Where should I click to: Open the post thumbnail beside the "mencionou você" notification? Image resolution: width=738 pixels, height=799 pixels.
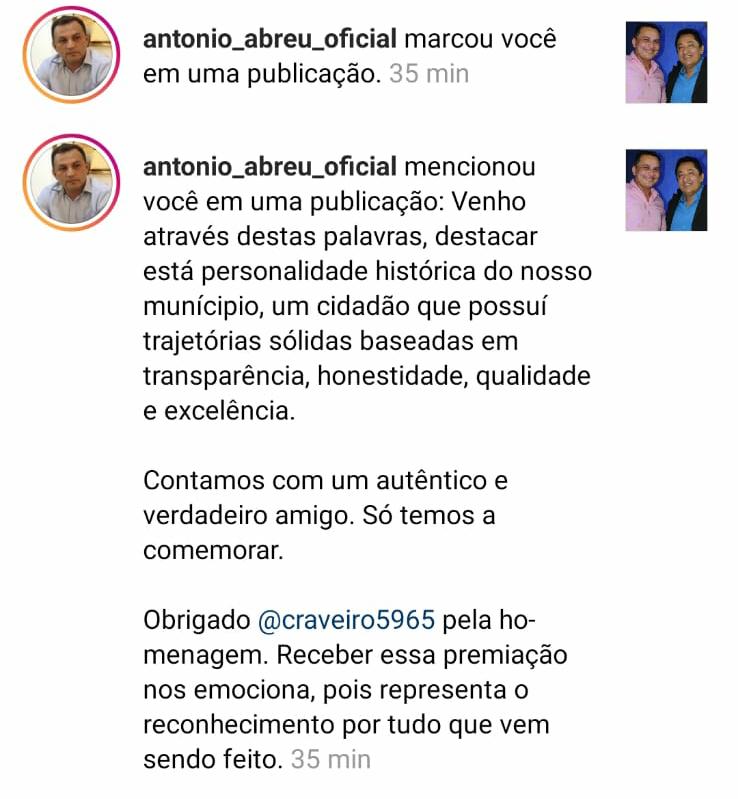pos(666,190)
